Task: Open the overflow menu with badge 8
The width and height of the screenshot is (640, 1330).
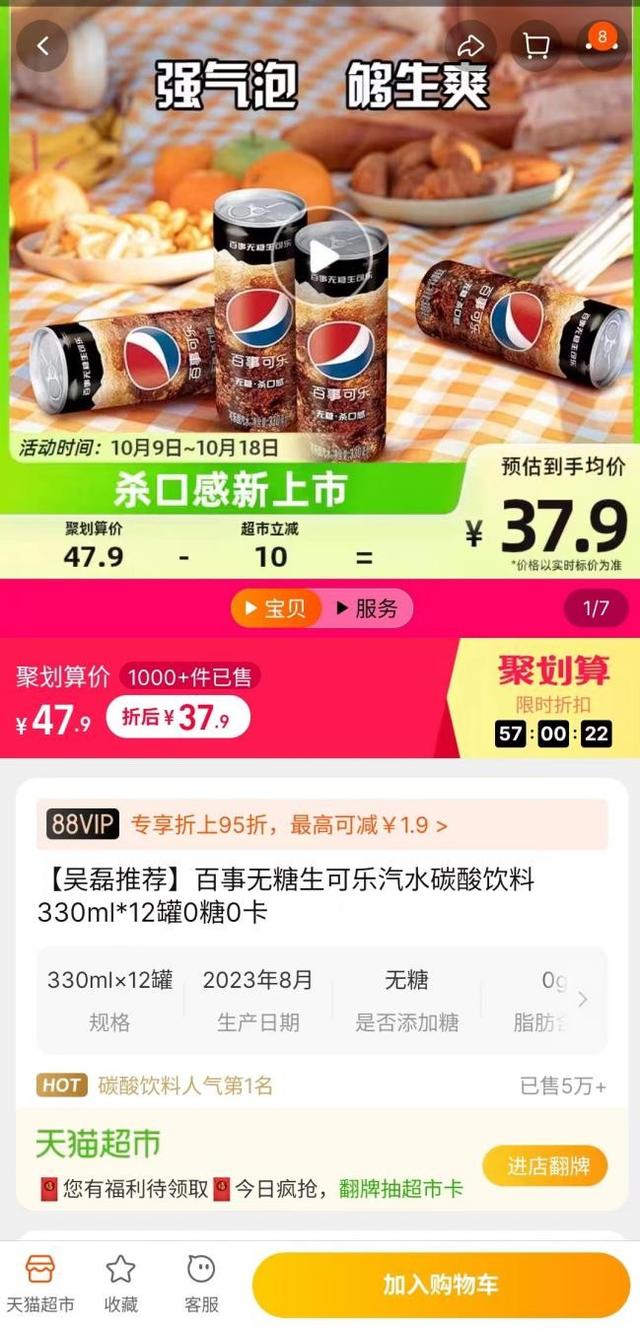Action: point(602,44)
